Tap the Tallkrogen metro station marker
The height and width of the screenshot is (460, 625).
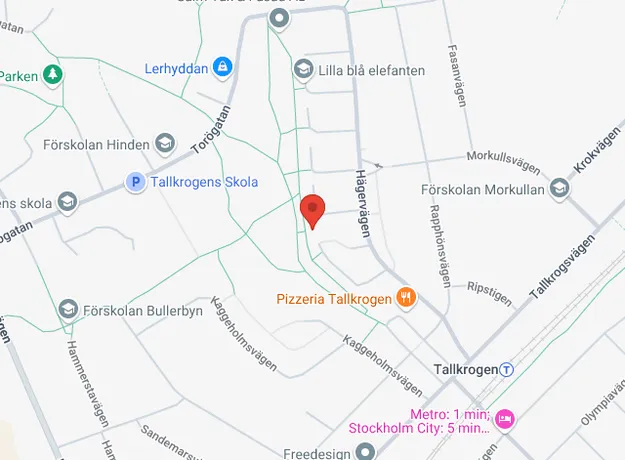point(507,369)
